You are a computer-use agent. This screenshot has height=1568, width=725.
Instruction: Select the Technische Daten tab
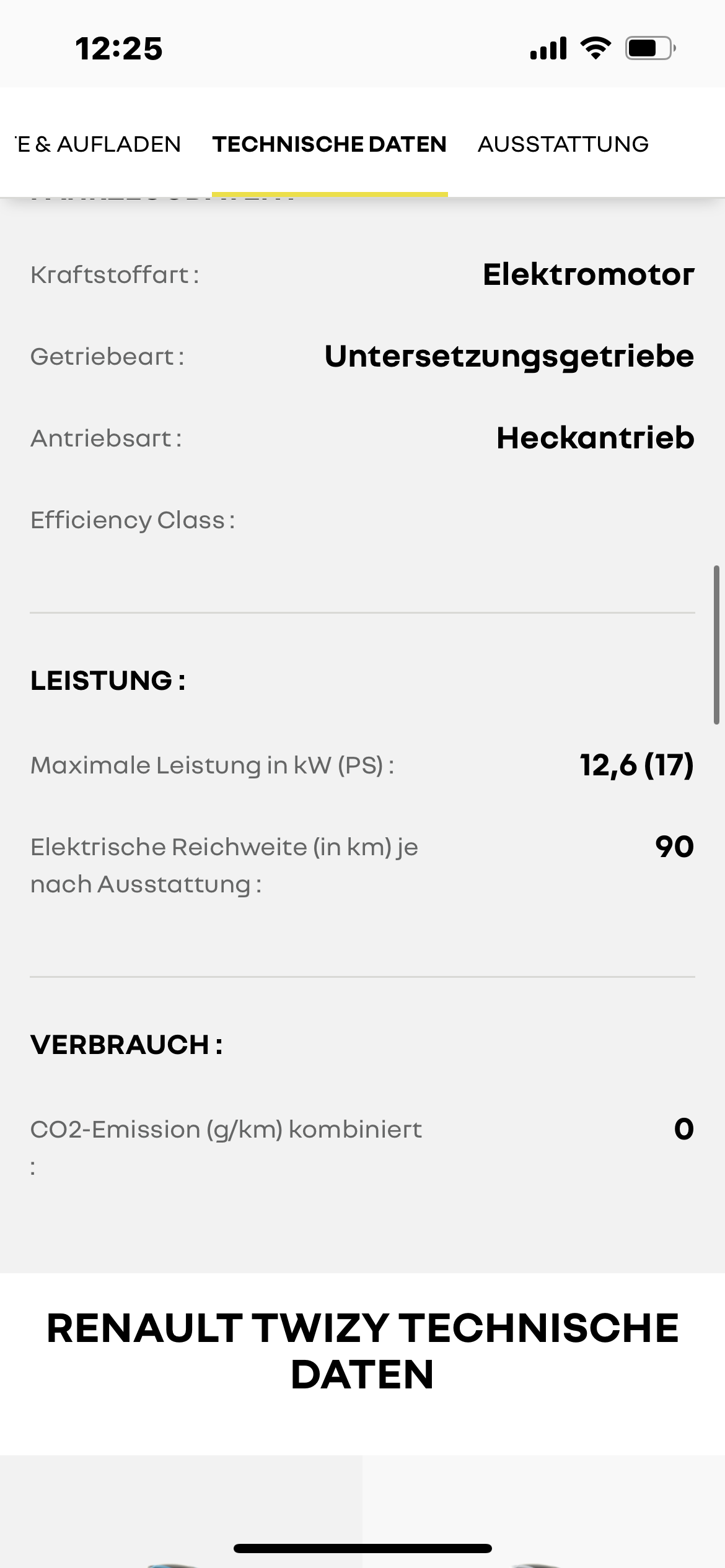(329, 144)
